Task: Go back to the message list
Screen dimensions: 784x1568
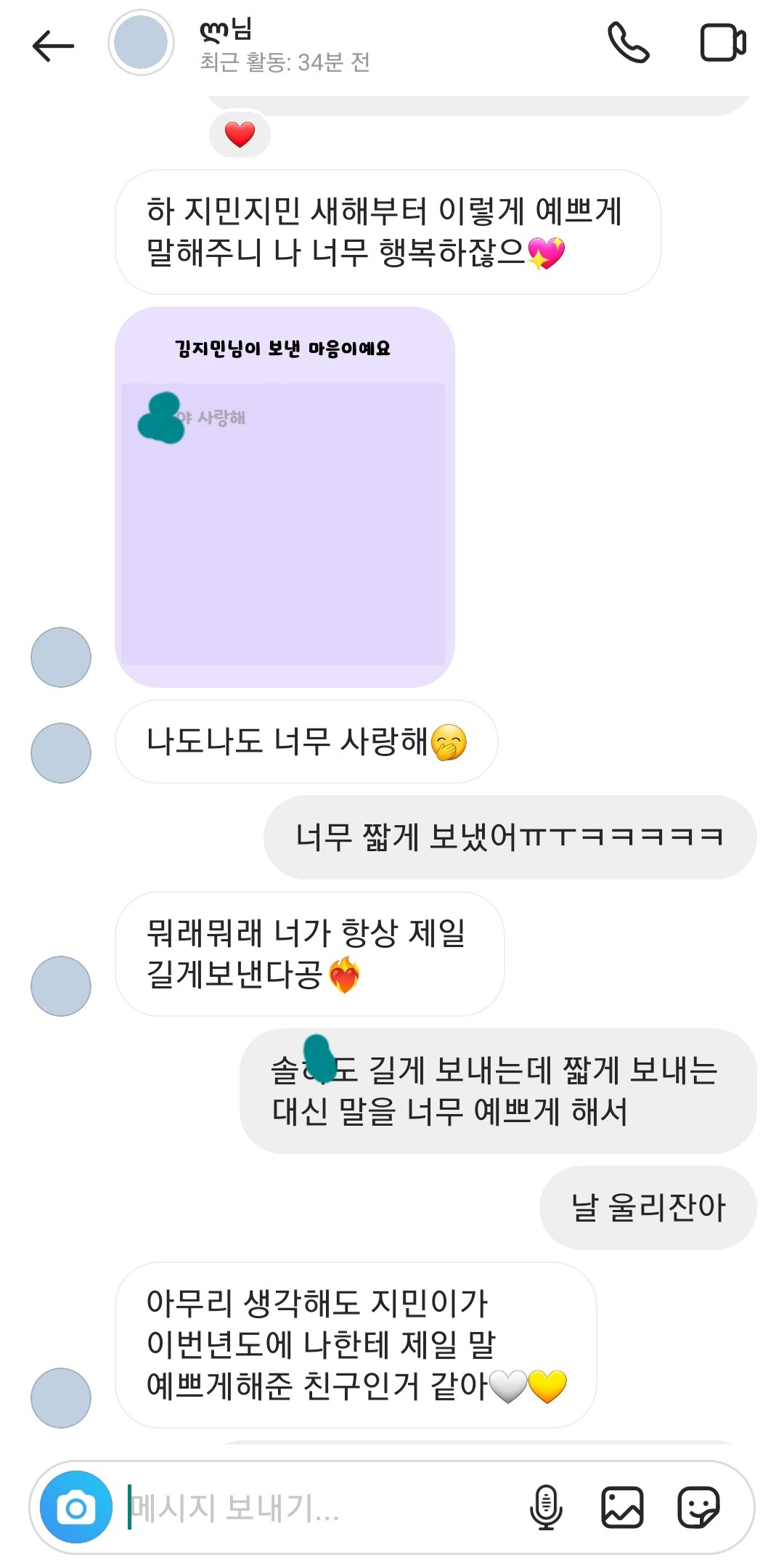Action: tap(53, 46)
